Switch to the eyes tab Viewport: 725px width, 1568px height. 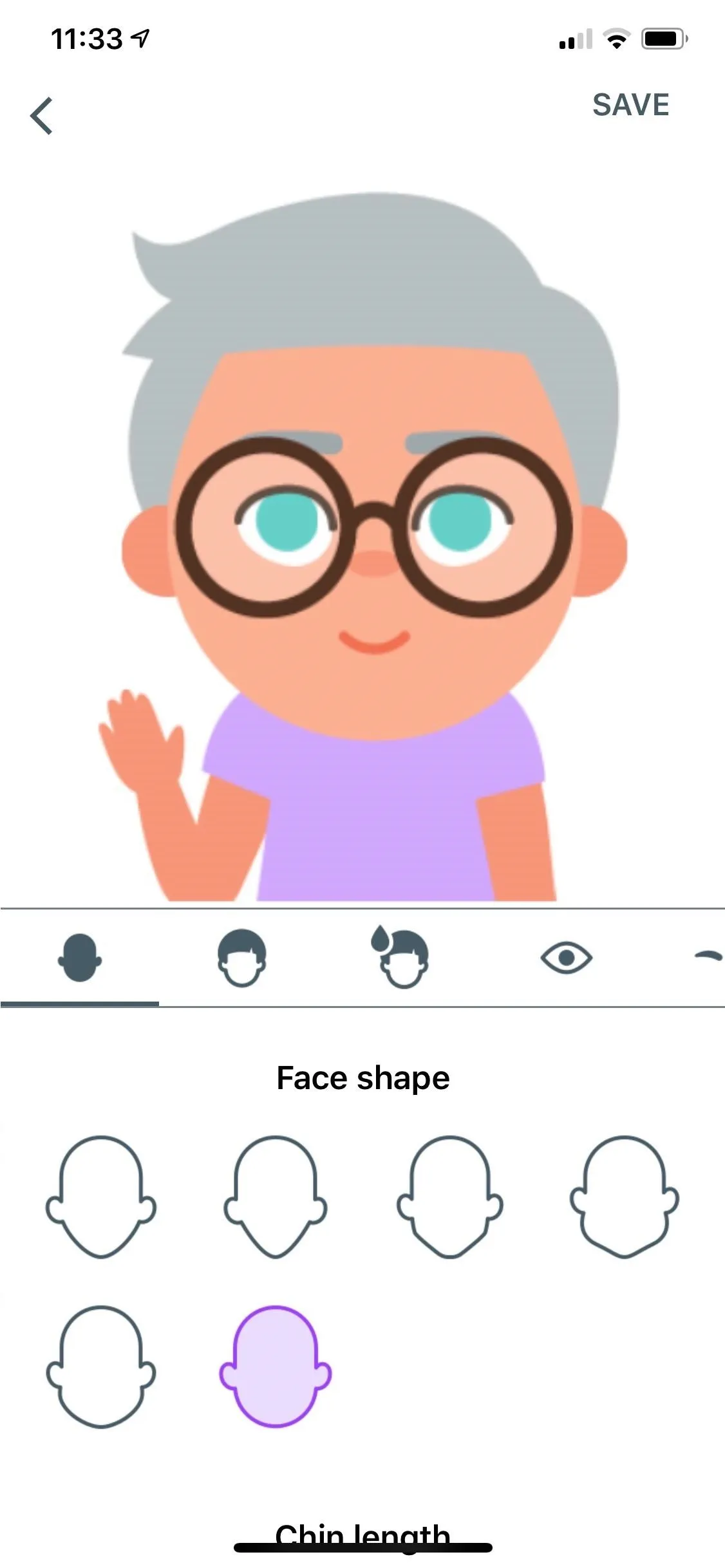pyautogui.click(x=566, y=958)
